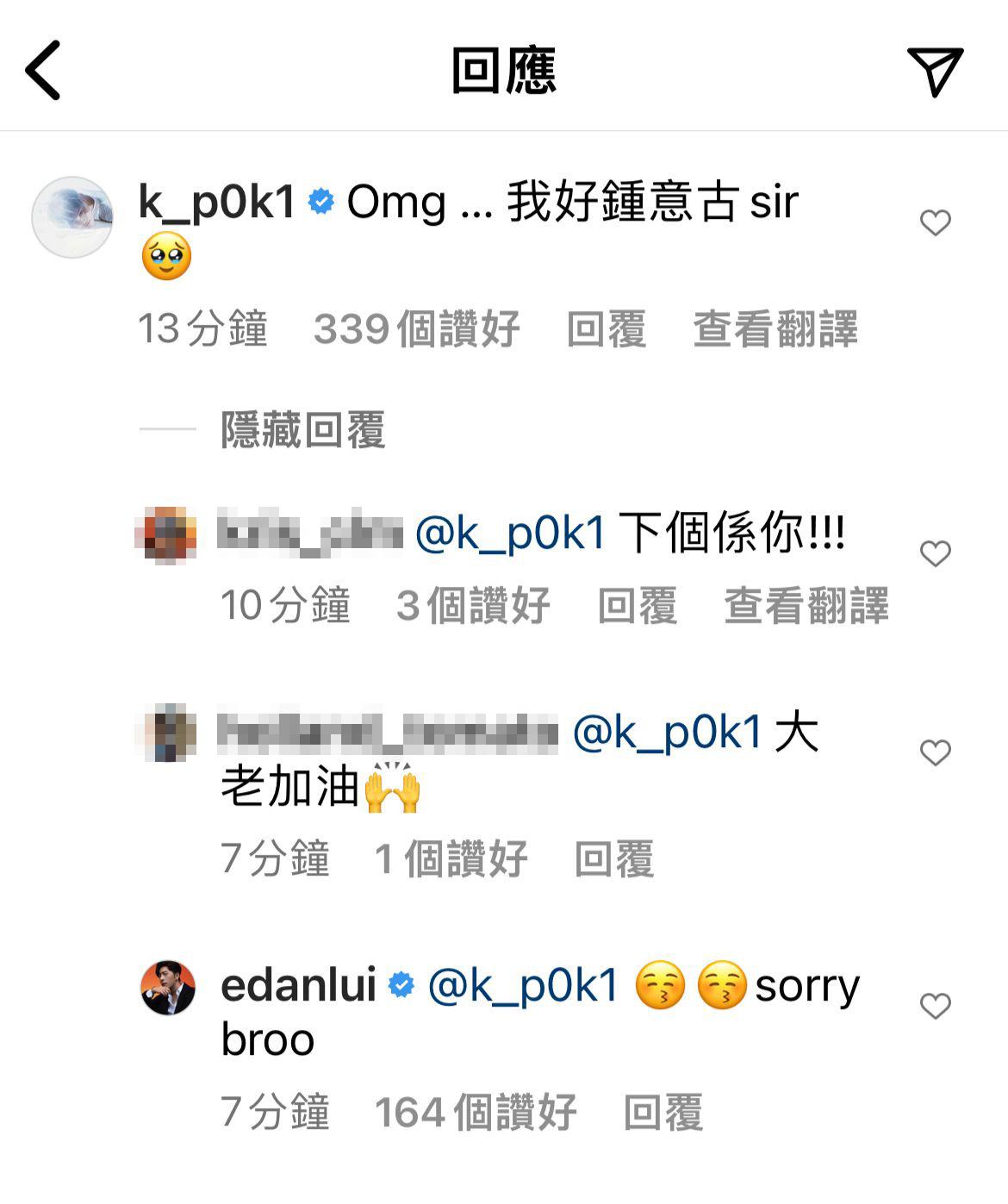Image resolution: width=1008 pixels, height=1204 pixels.
Task: Like k_p0k1's 'Omg' comment
Action: coord(935,223)
